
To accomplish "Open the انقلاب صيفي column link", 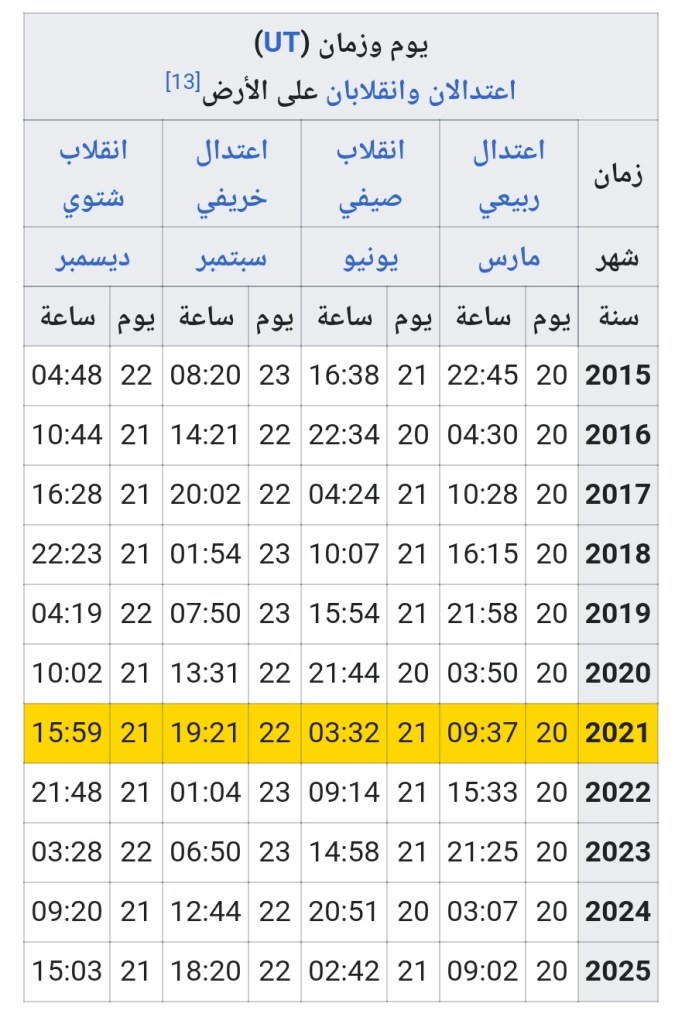I will [x=370, y=174].
